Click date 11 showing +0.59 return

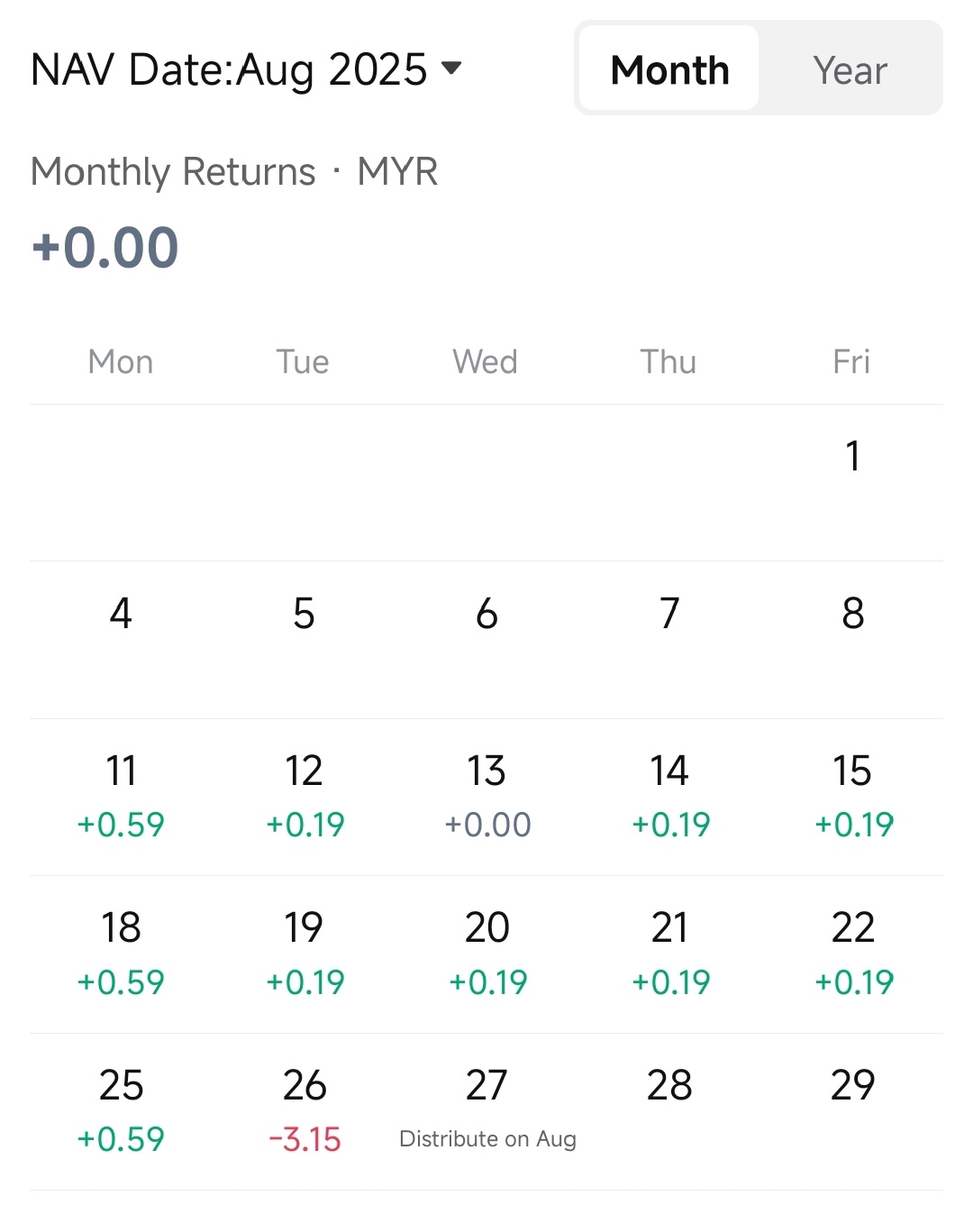pos(122,793)
